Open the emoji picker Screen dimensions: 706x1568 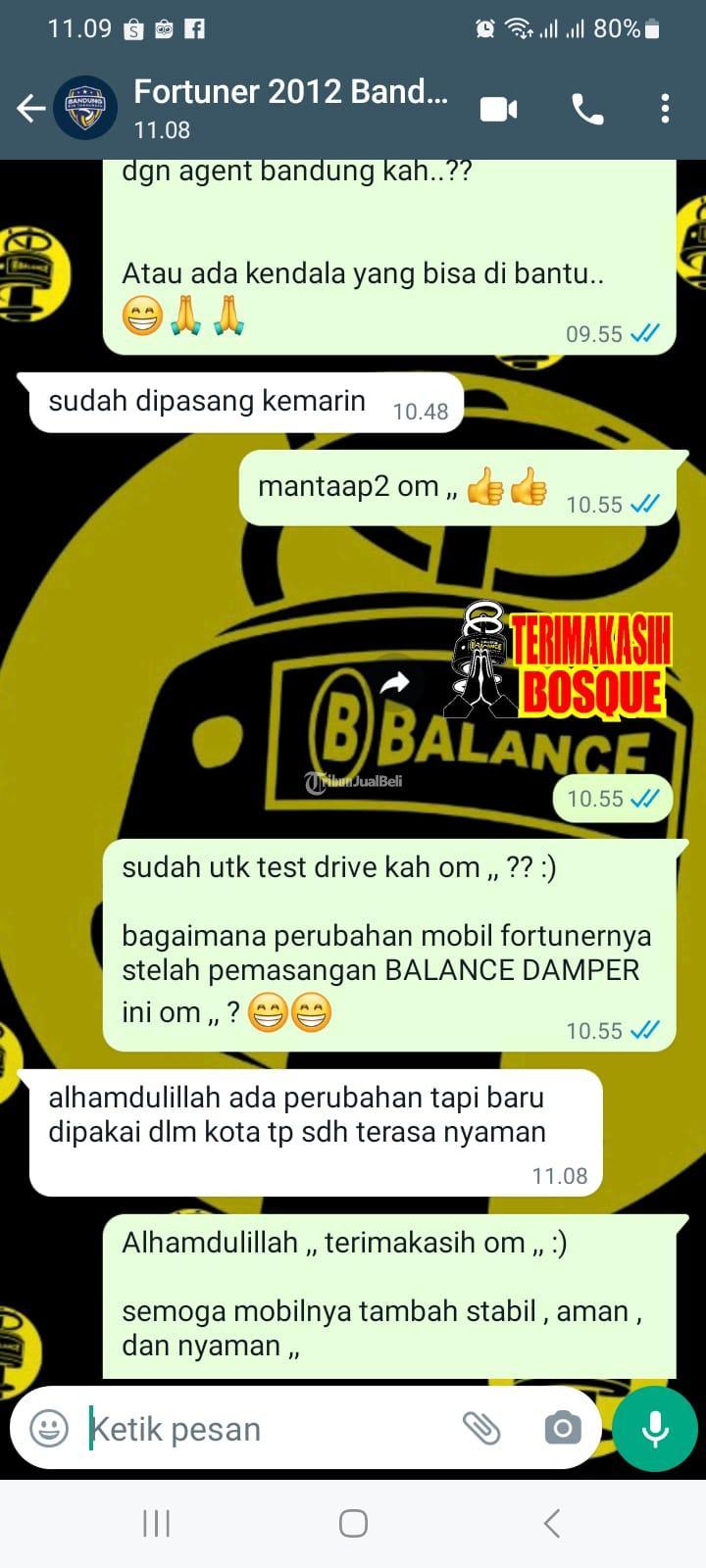coord(49,1428)
